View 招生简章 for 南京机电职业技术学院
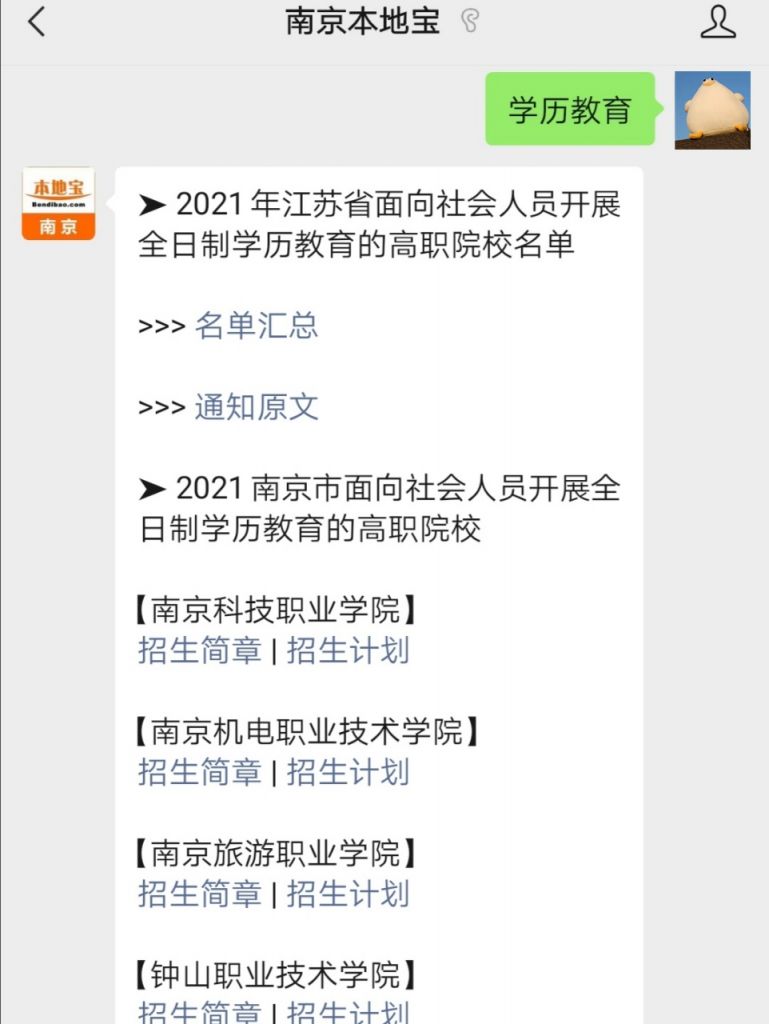The width and height of the screenshot is (769, 1024). (x=199, y=772)
